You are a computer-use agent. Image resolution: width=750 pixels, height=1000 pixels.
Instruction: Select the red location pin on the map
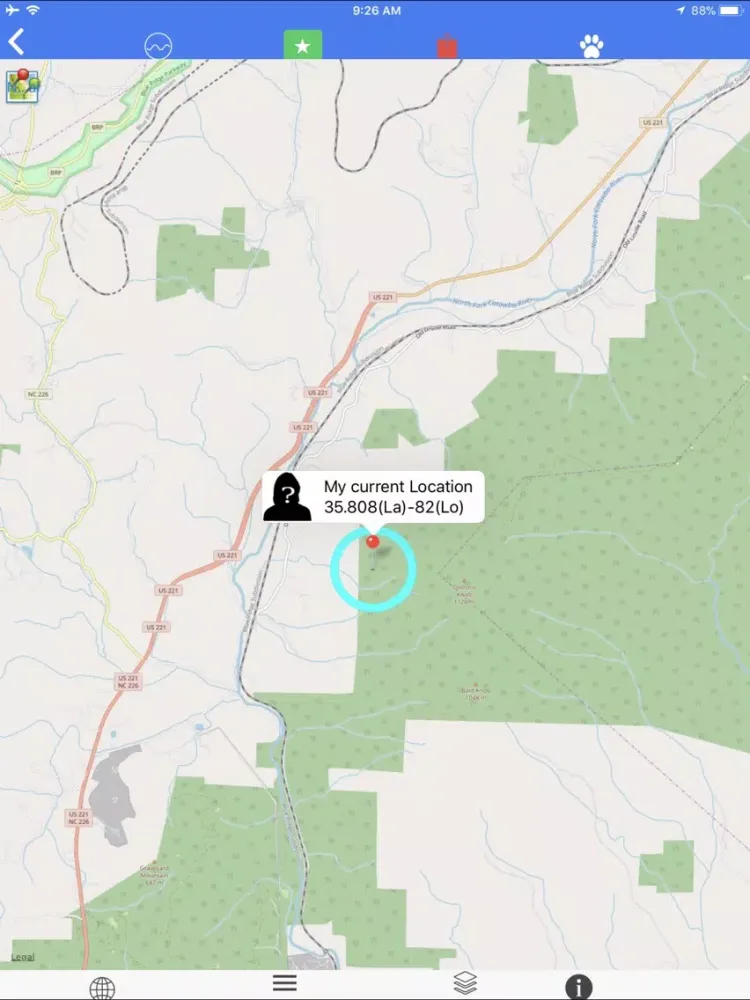click(373, 542)
